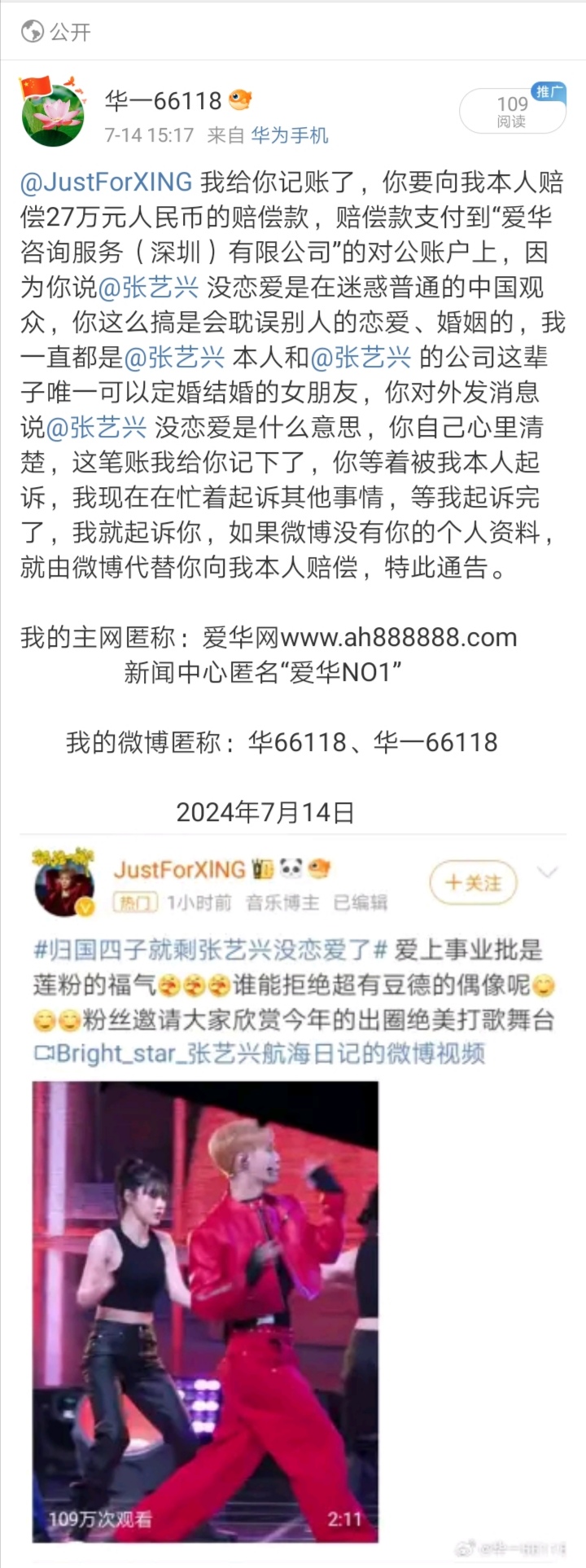Screen dimensions: 586x1568
Task: Open the 109 阅读 promote button
Action: pos(512,112)
